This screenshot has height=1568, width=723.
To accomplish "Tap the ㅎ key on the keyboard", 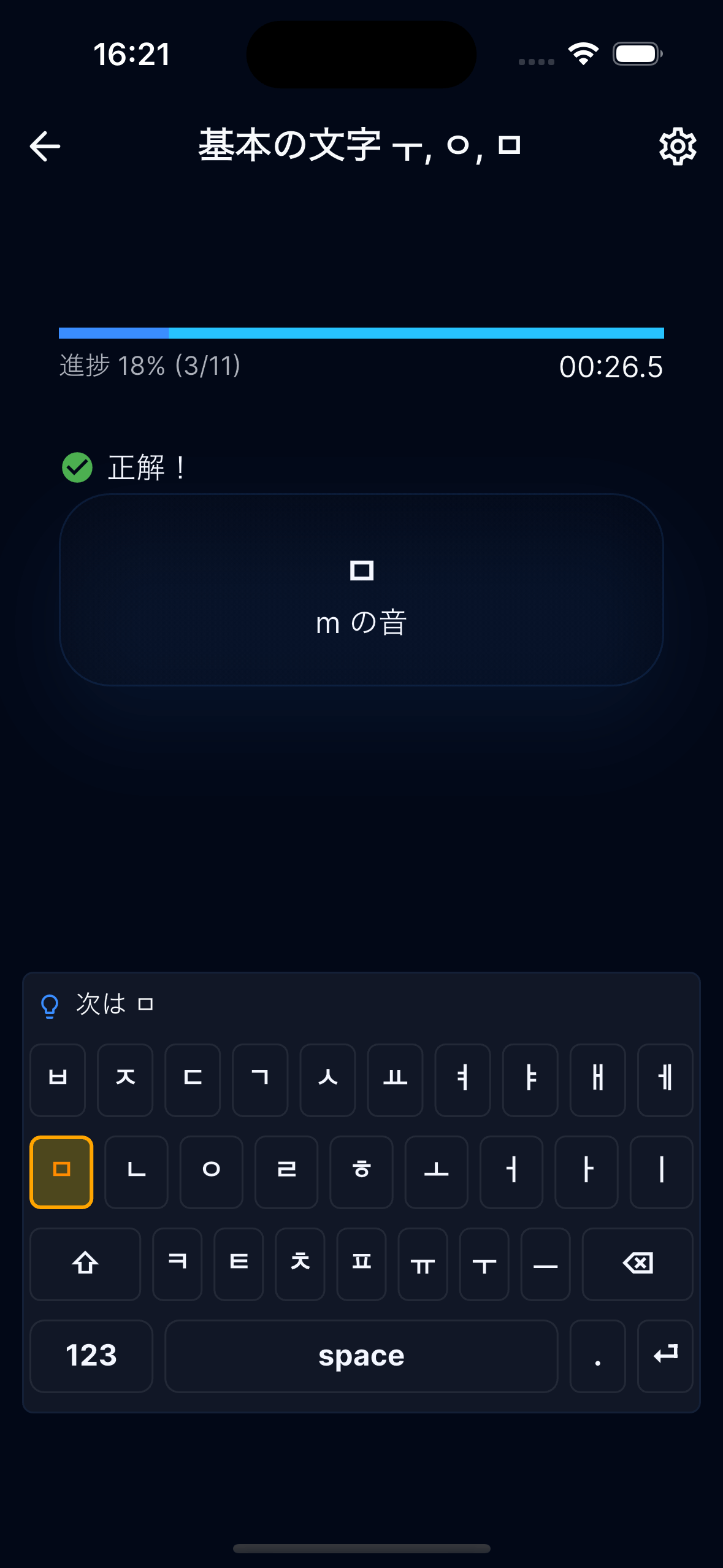I will point(361,1172).
